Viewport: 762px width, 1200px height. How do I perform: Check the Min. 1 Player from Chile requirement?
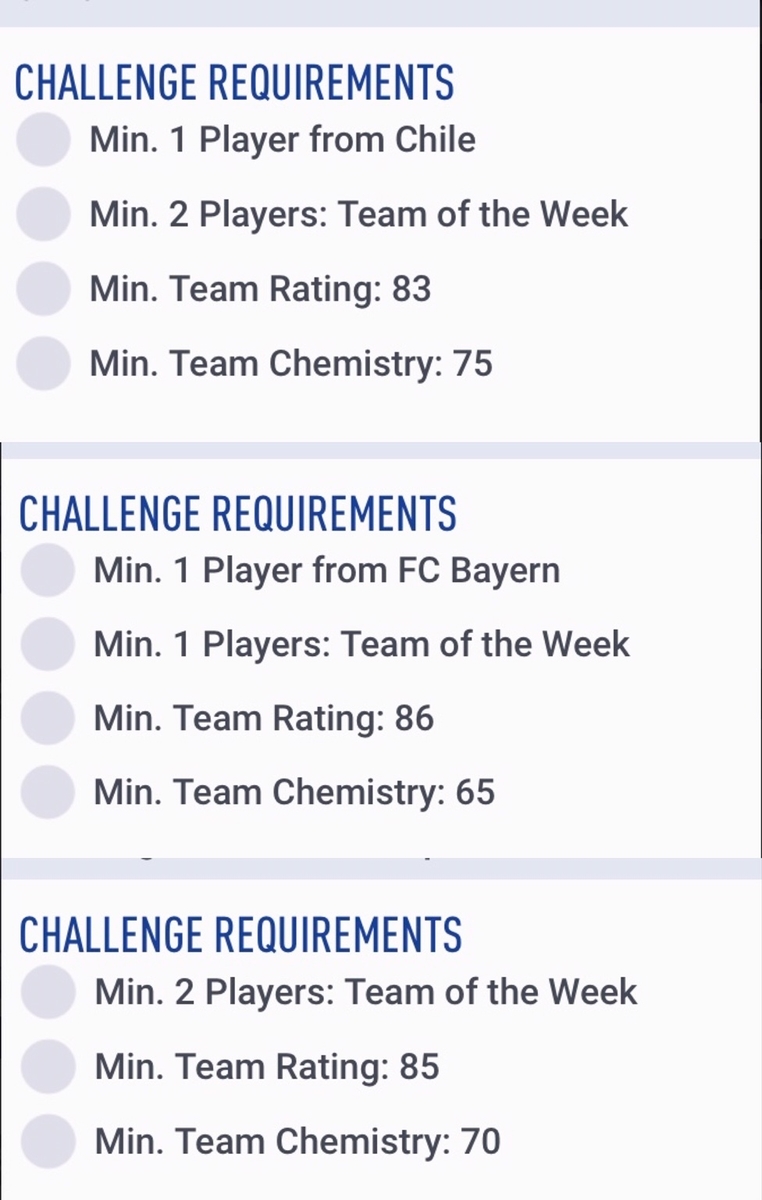coord(43,140)
